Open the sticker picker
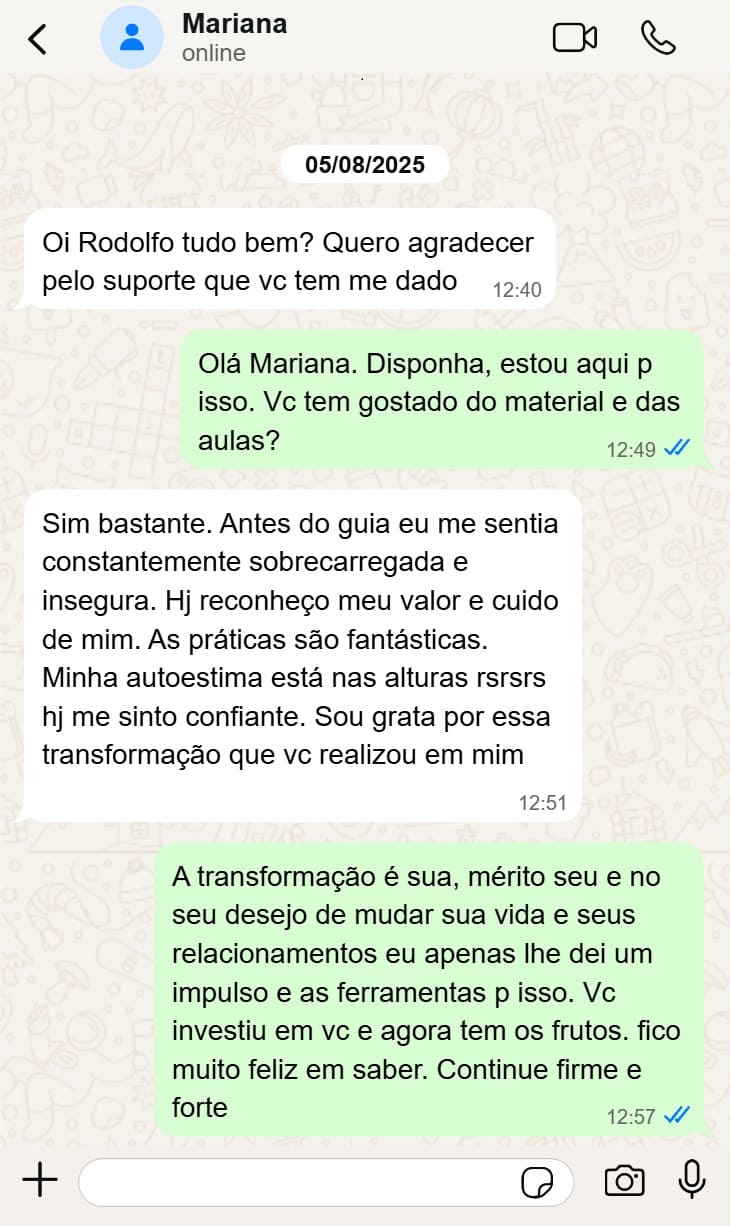 537,1183
